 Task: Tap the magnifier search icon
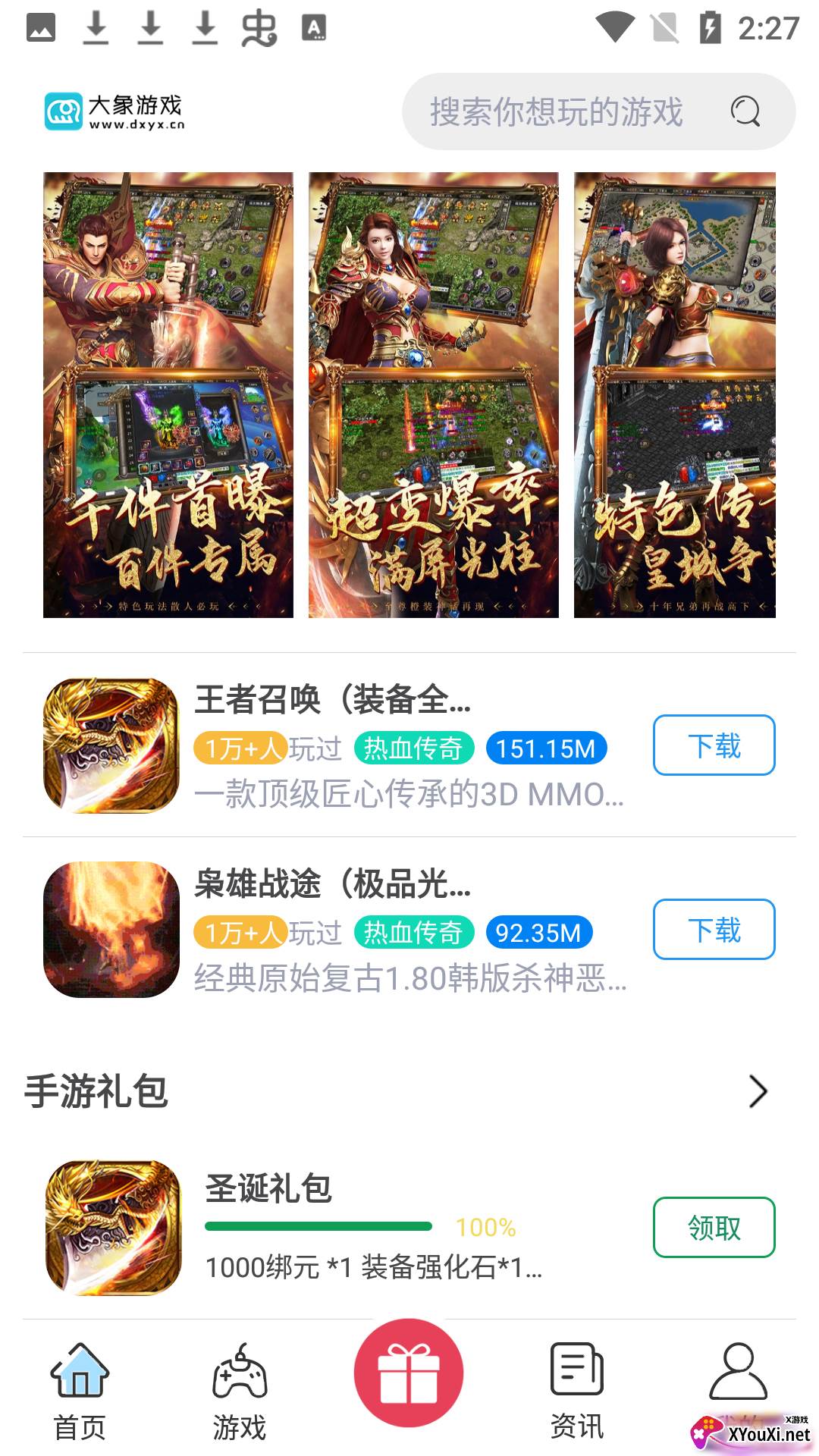tap(745, 111)
